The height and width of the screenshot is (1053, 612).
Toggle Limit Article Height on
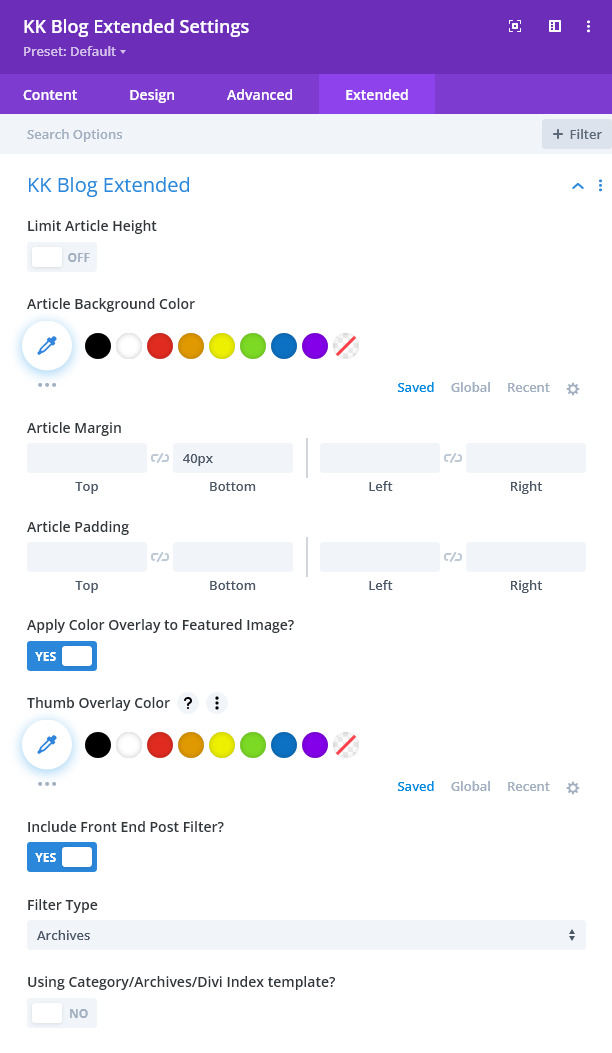pyautogui.click(x=62, y=257)
